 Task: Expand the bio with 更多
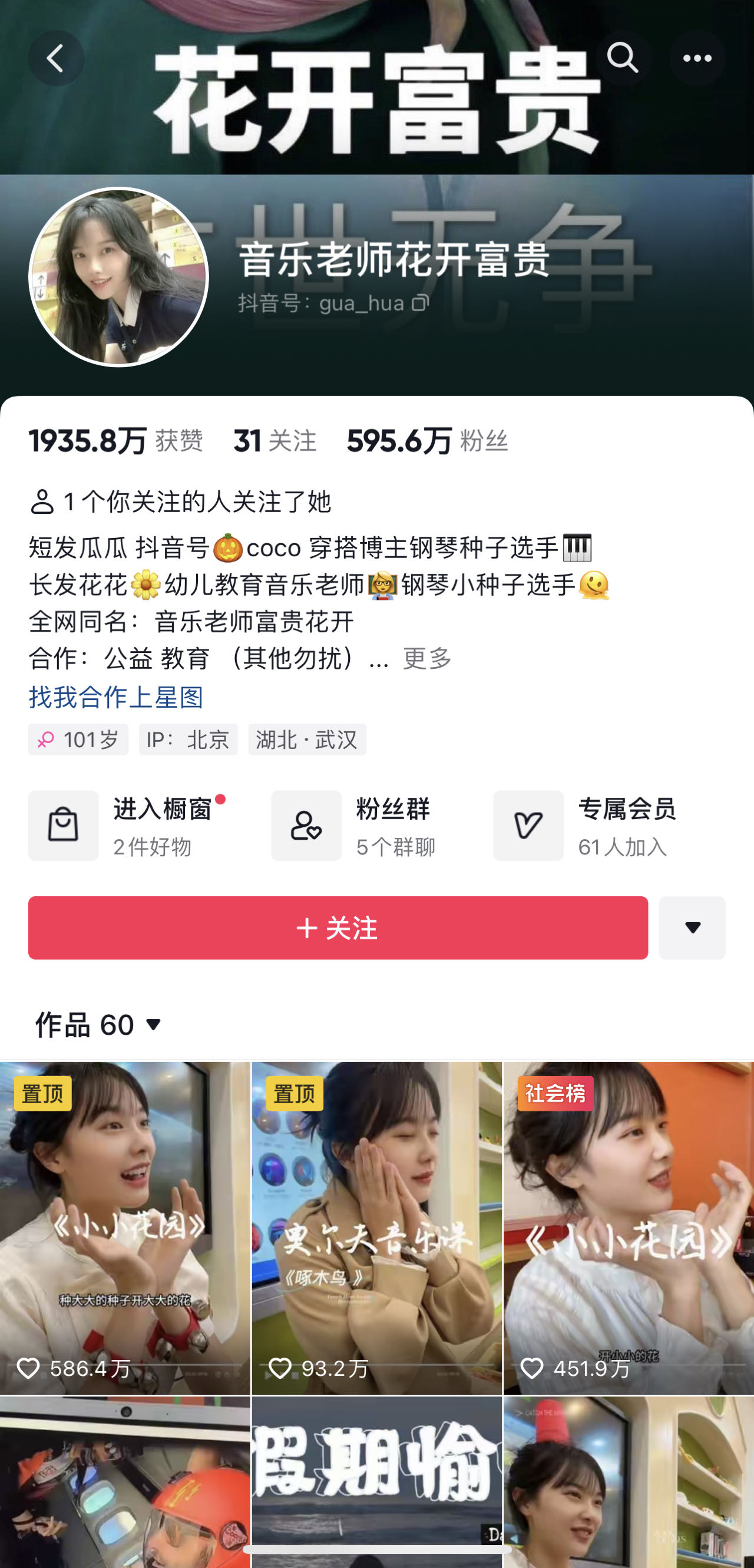[427, 658]
